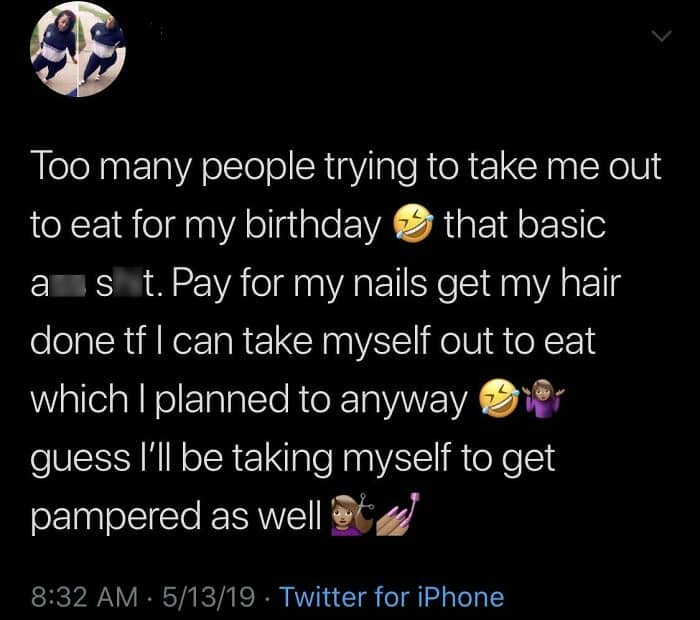This screenshot has width=700, height=620.
Task: Expand the tweet options chevron
Action: [661, 36]
